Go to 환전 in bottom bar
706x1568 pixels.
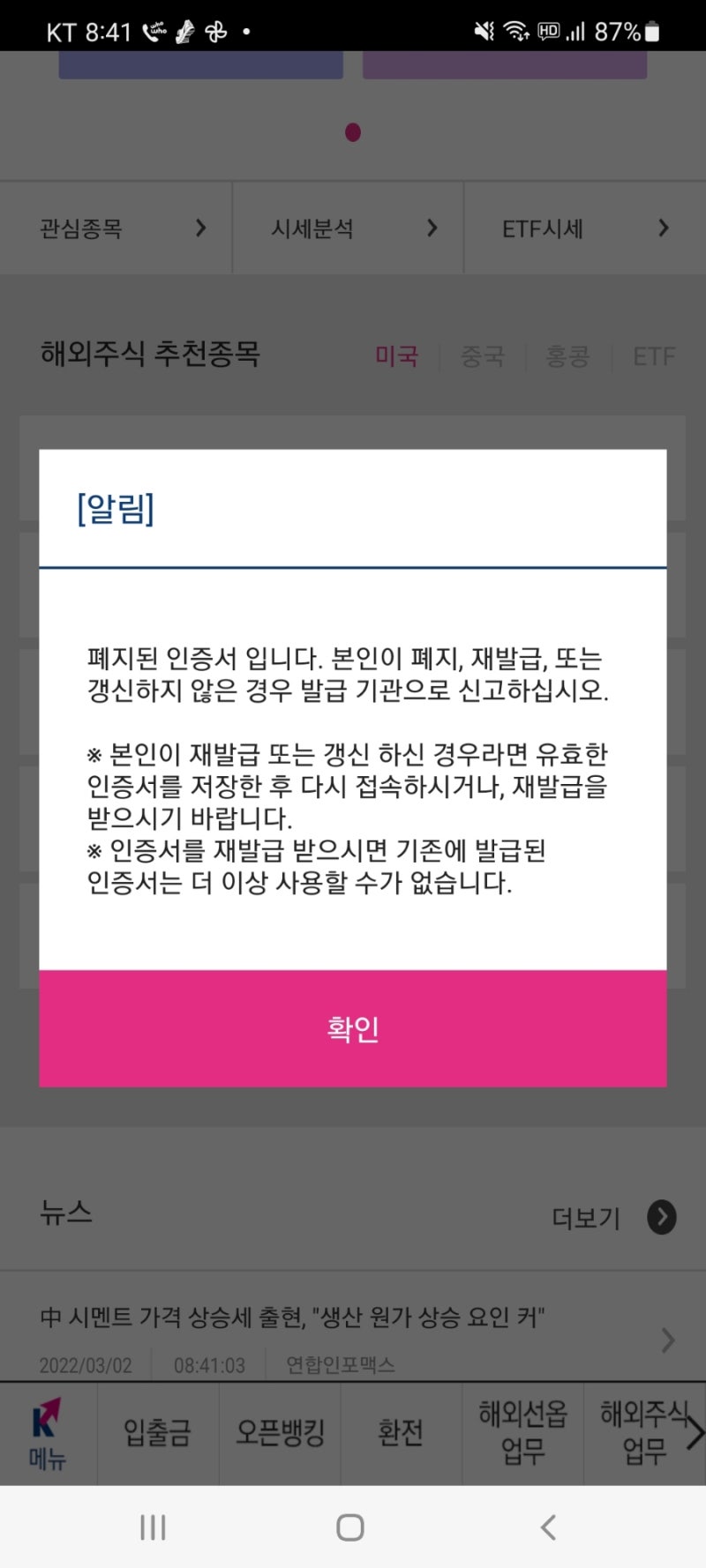(x=401, y=1432)
